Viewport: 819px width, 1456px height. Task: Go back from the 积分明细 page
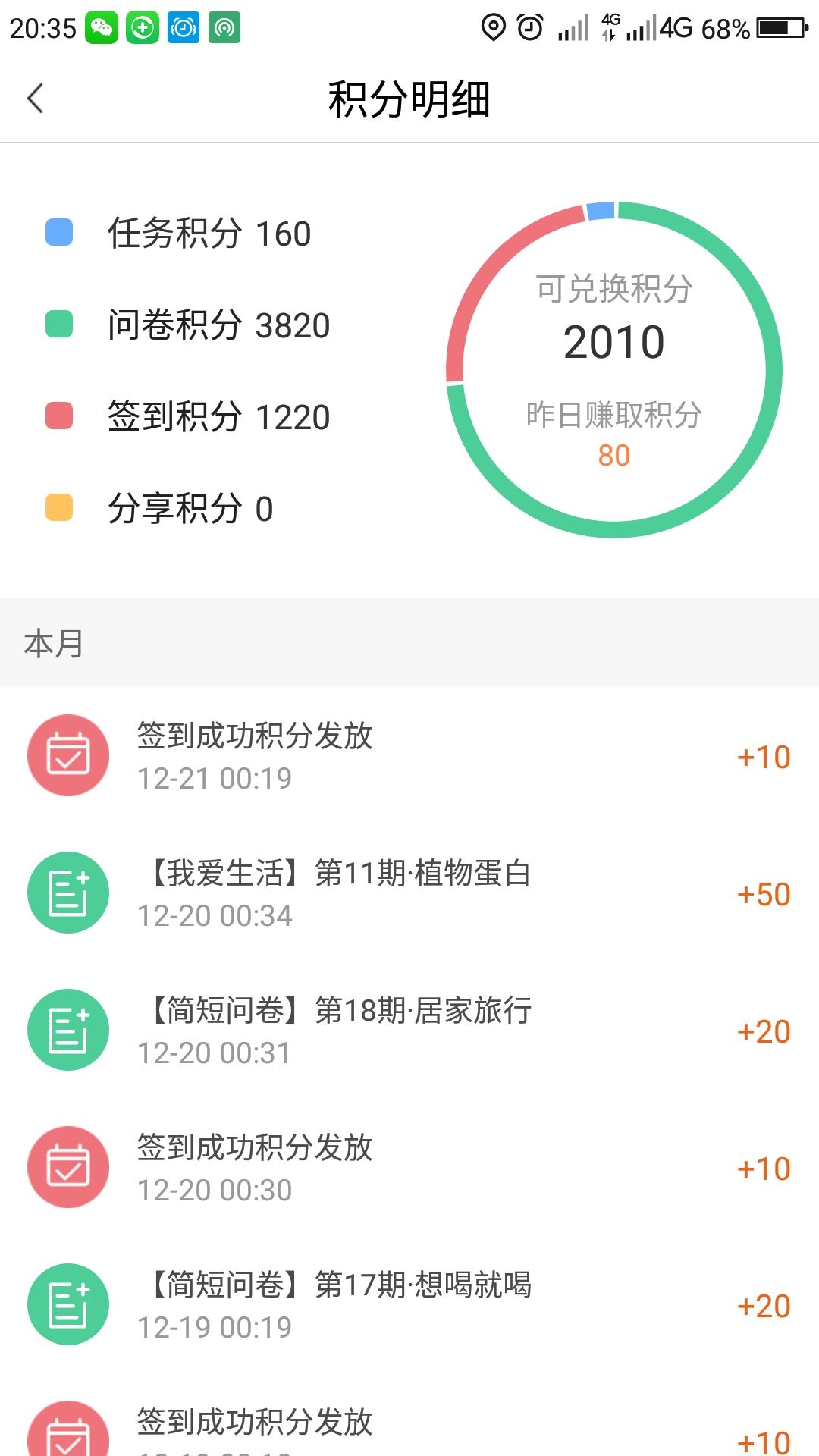coord(36,99)
